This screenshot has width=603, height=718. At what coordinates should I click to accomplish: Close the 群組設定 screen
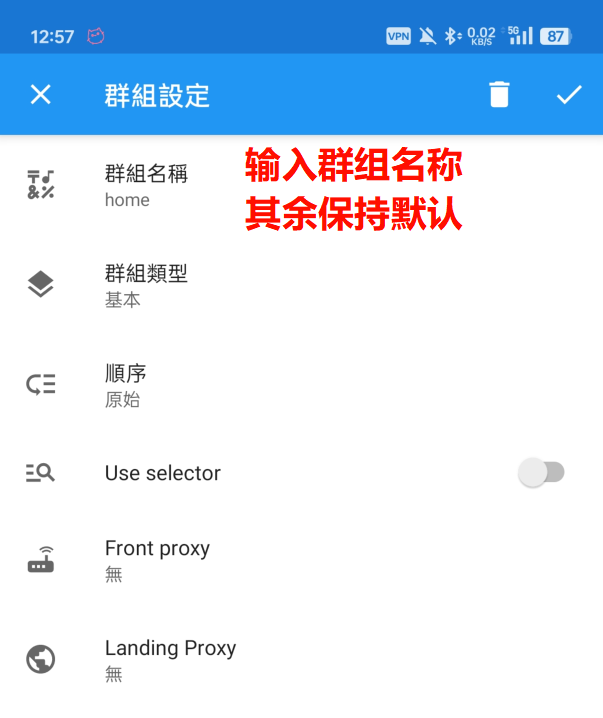point(40,95)
